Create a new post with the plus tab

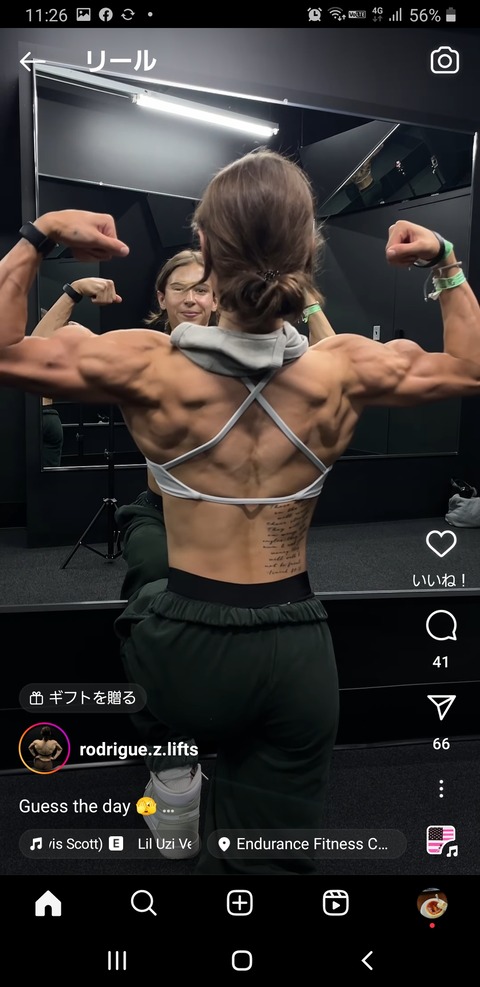pos(240,903)
